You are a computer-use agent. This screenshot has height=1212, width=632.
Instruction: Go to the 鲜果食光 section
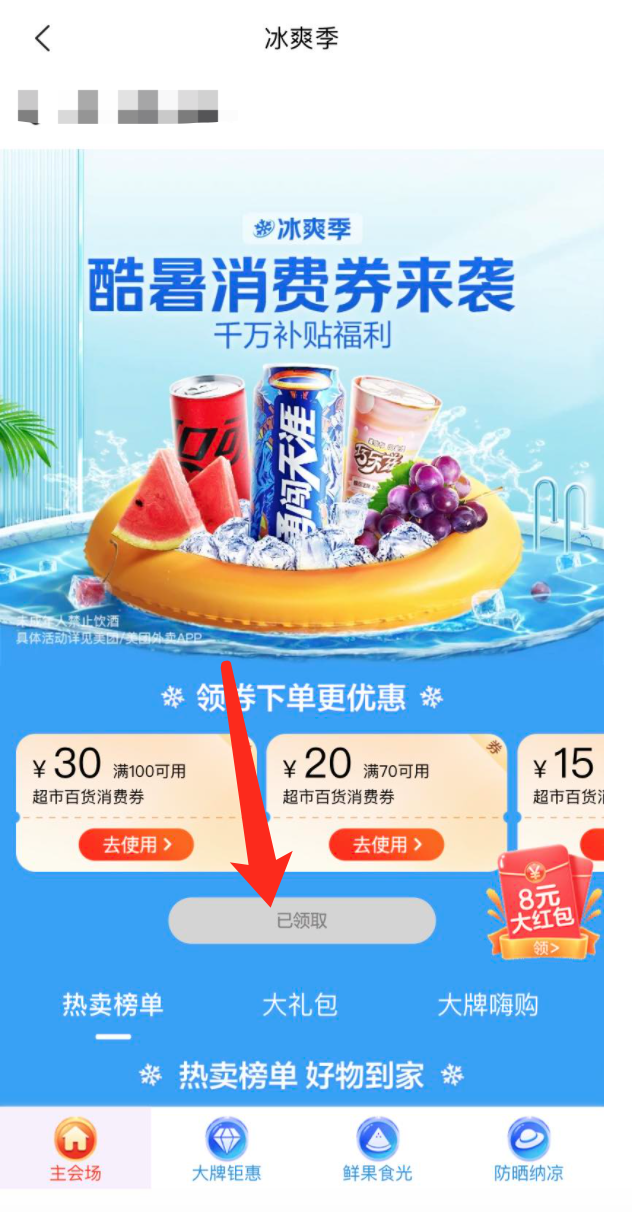[378, 1148]
